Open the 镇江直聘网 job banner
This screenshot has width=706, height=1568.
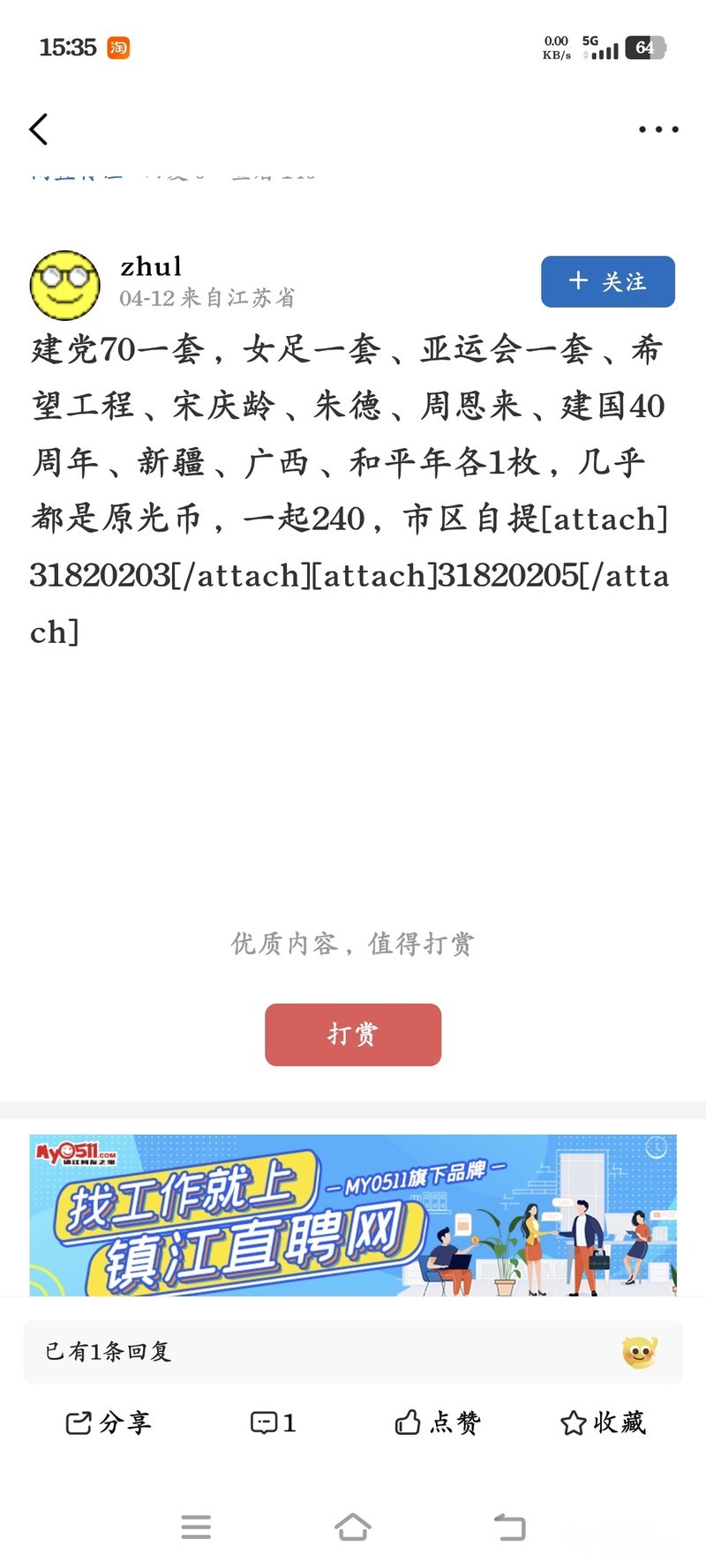353,1215
